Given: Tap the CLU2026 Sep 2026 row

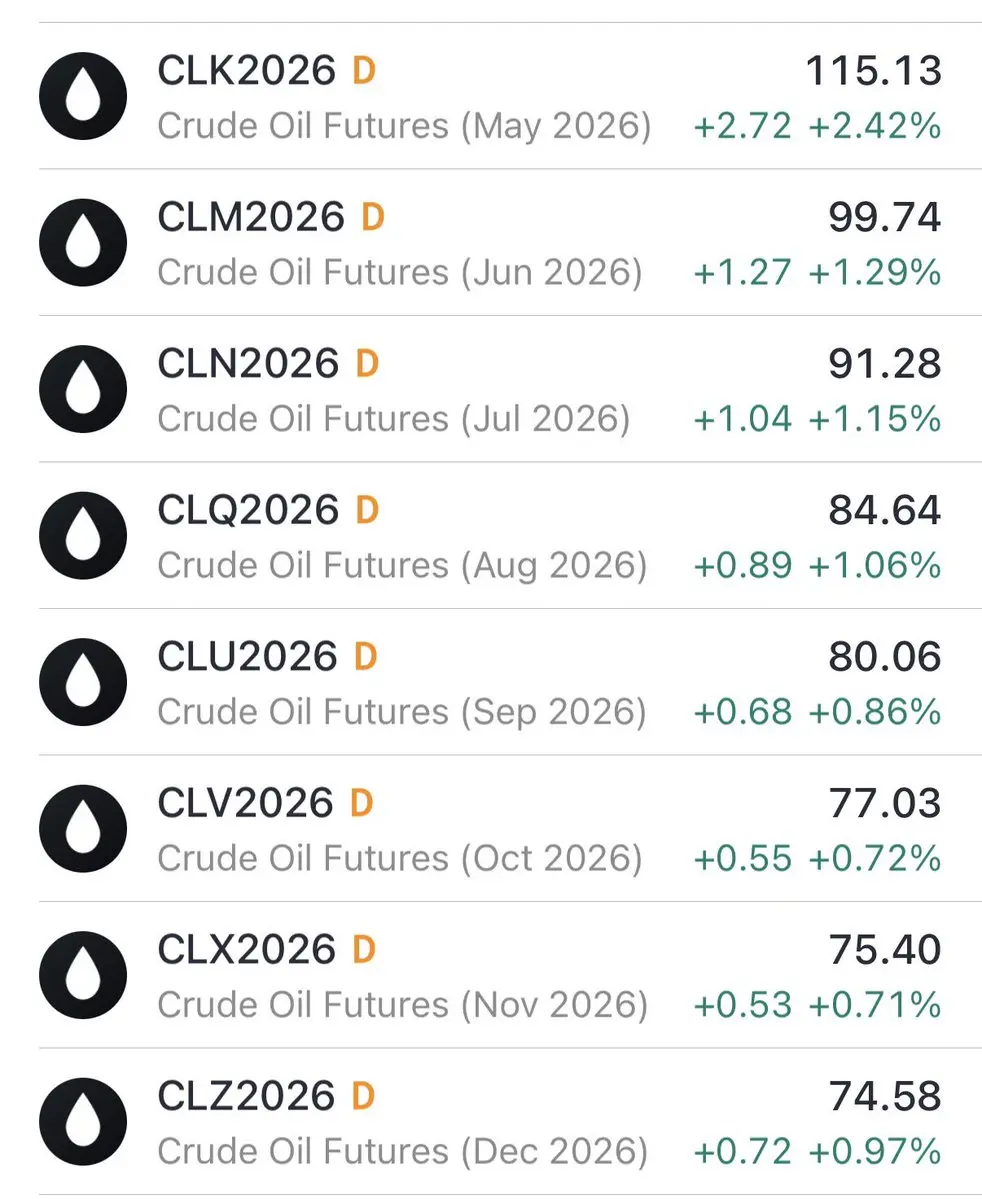Looking at the screenshot, I should [x=490, y=682].
